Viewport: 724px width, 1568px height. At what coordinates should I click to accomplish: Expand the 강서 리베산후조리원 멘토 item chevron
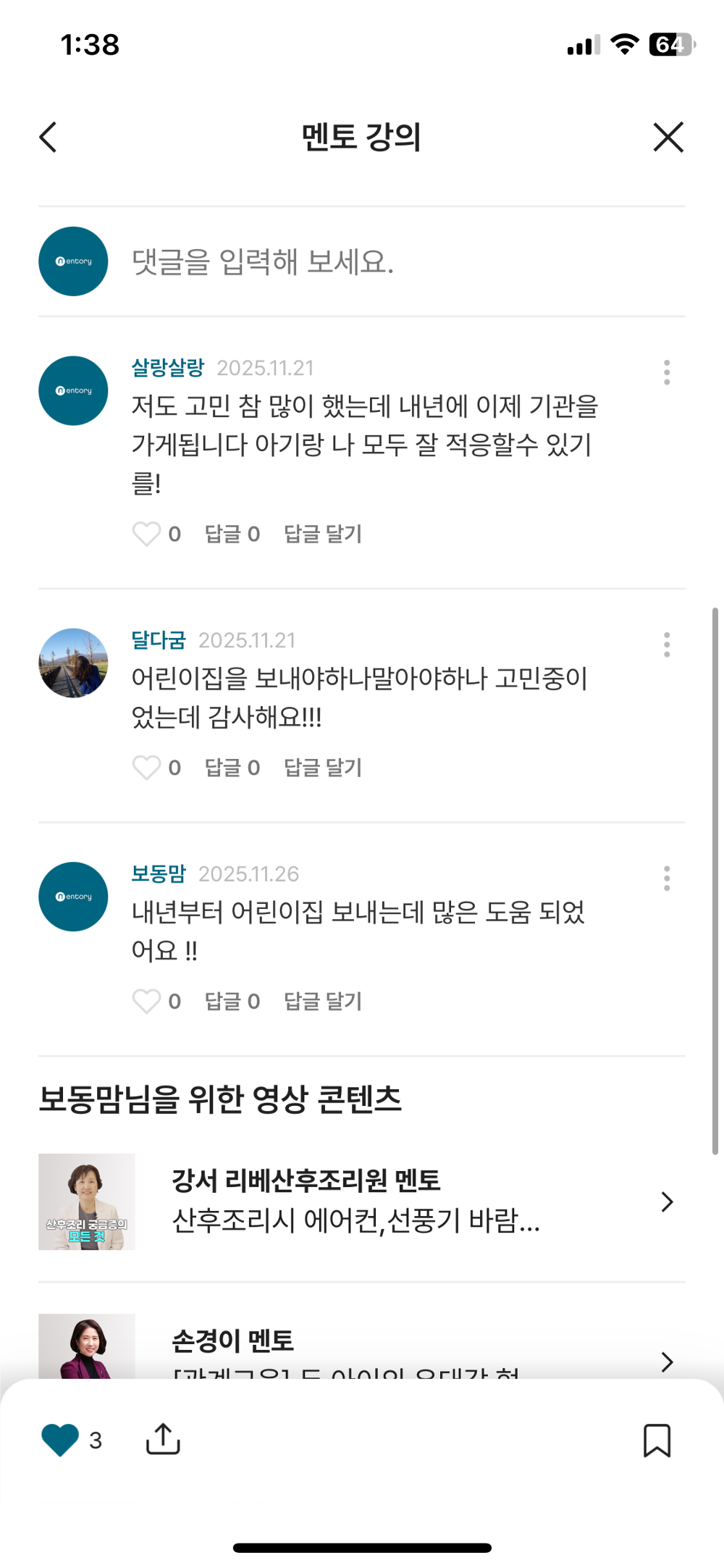click(666, 1202)
